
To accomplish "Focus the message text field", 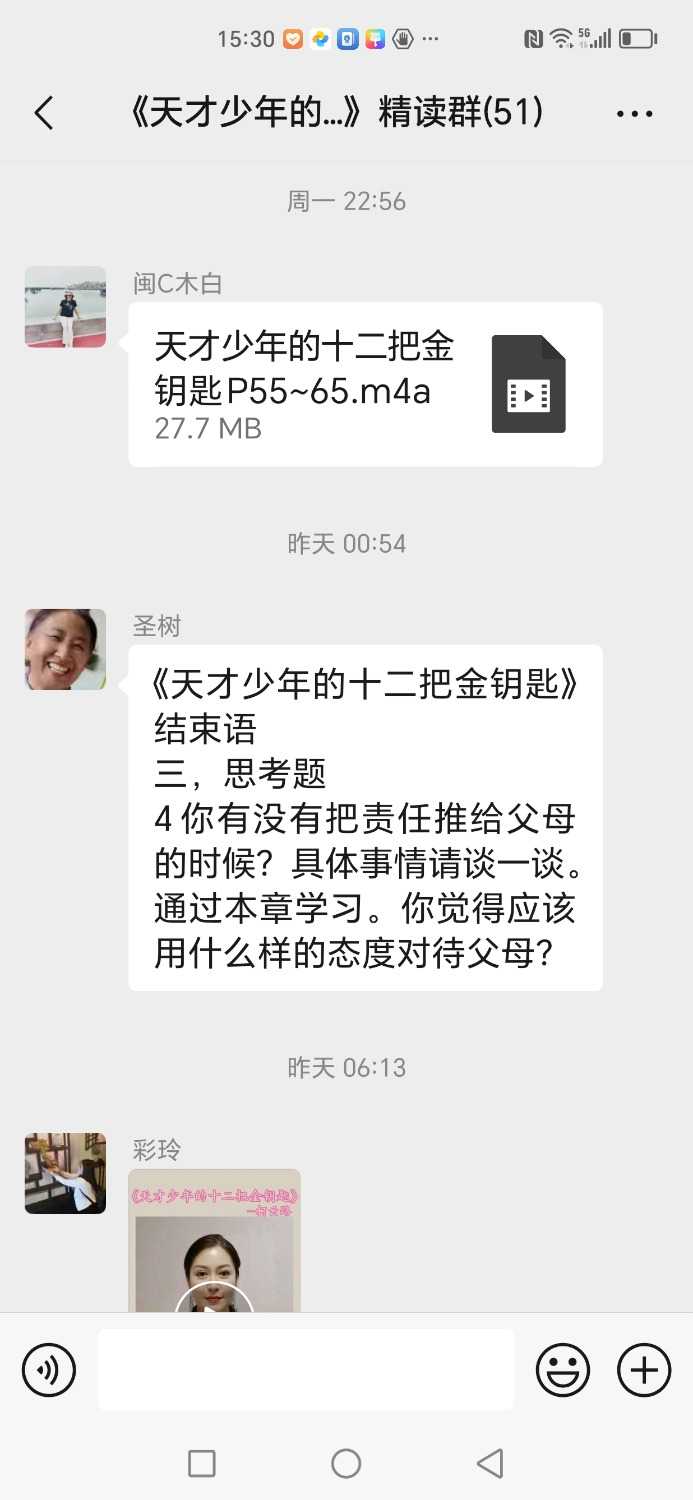I will coord(306,1370).
